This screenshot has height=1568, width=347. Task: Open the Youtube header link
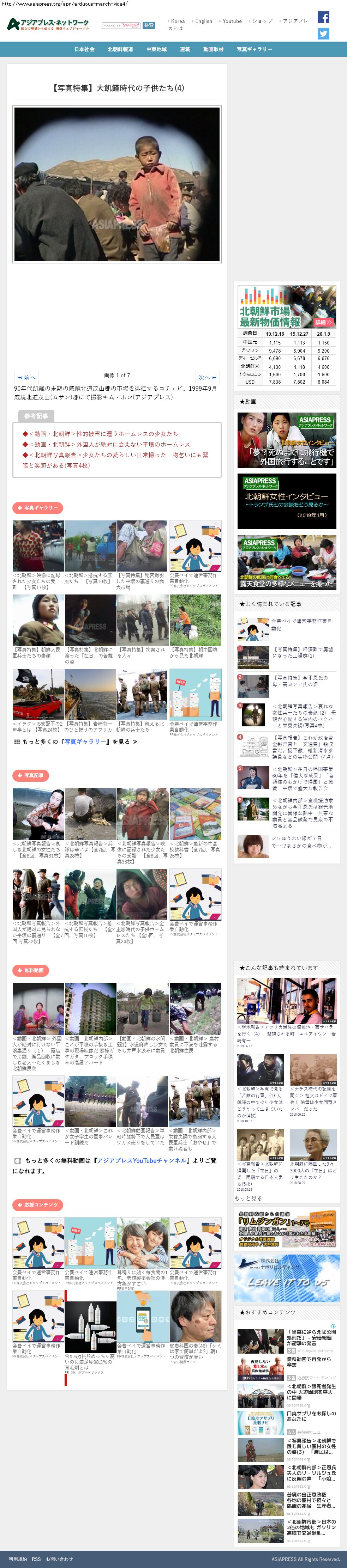pyautogui.click(x=232, y=21)
